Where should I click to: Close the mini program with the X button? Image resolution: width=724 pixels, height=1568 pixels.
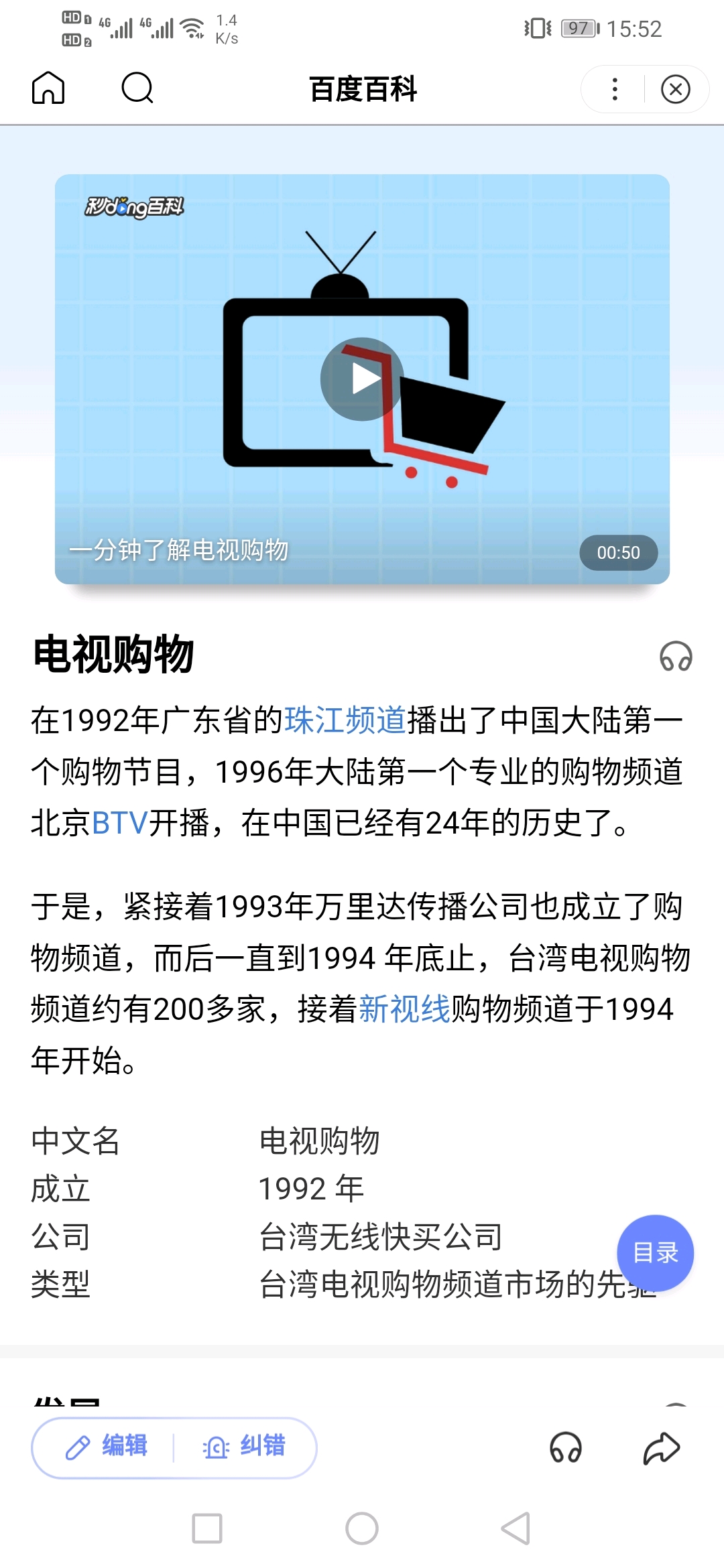675,89
